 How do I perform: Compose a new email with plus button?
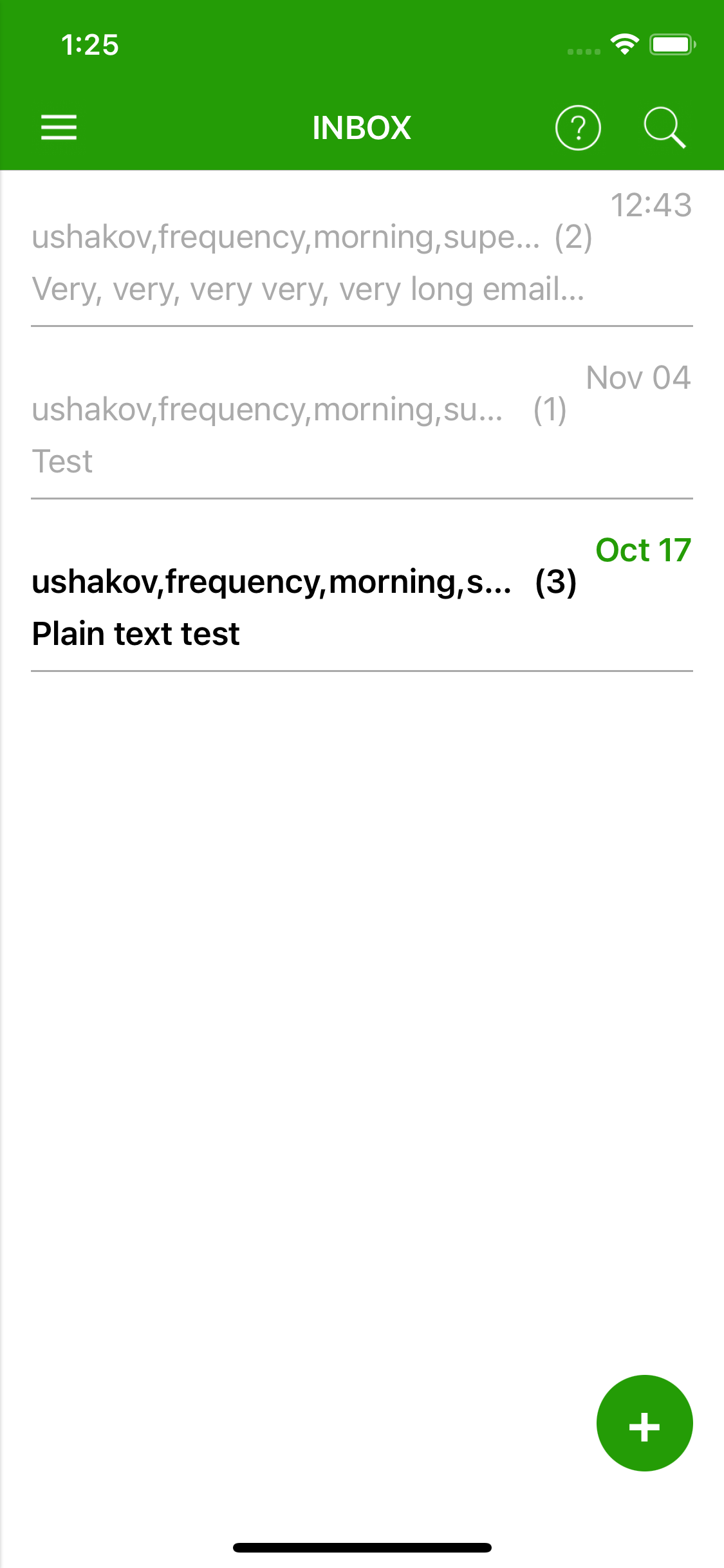644,1423
